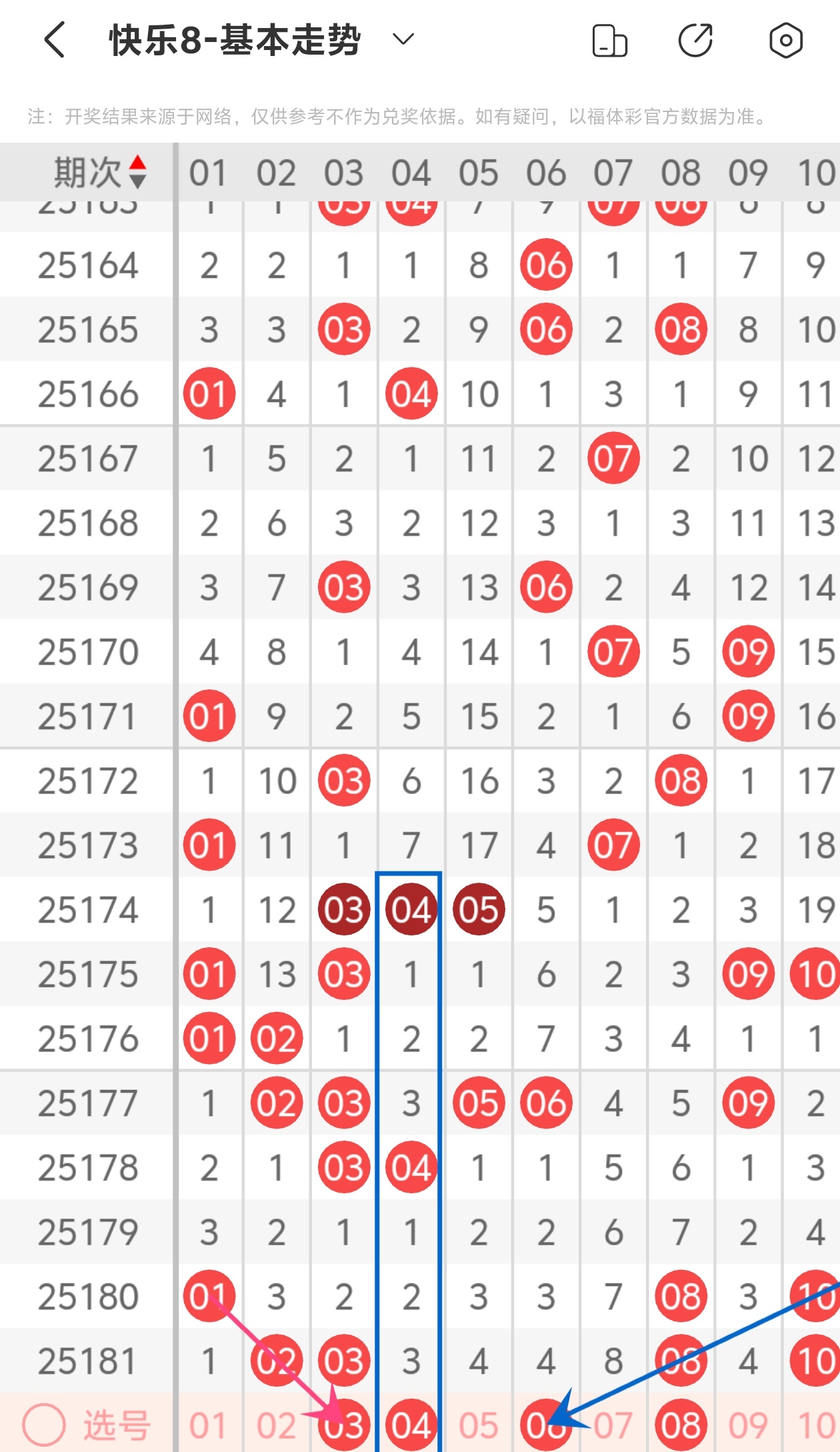Select number 02 in the 选号 row
Viewport: 840px width, 1452px height.
point(277,1426)
